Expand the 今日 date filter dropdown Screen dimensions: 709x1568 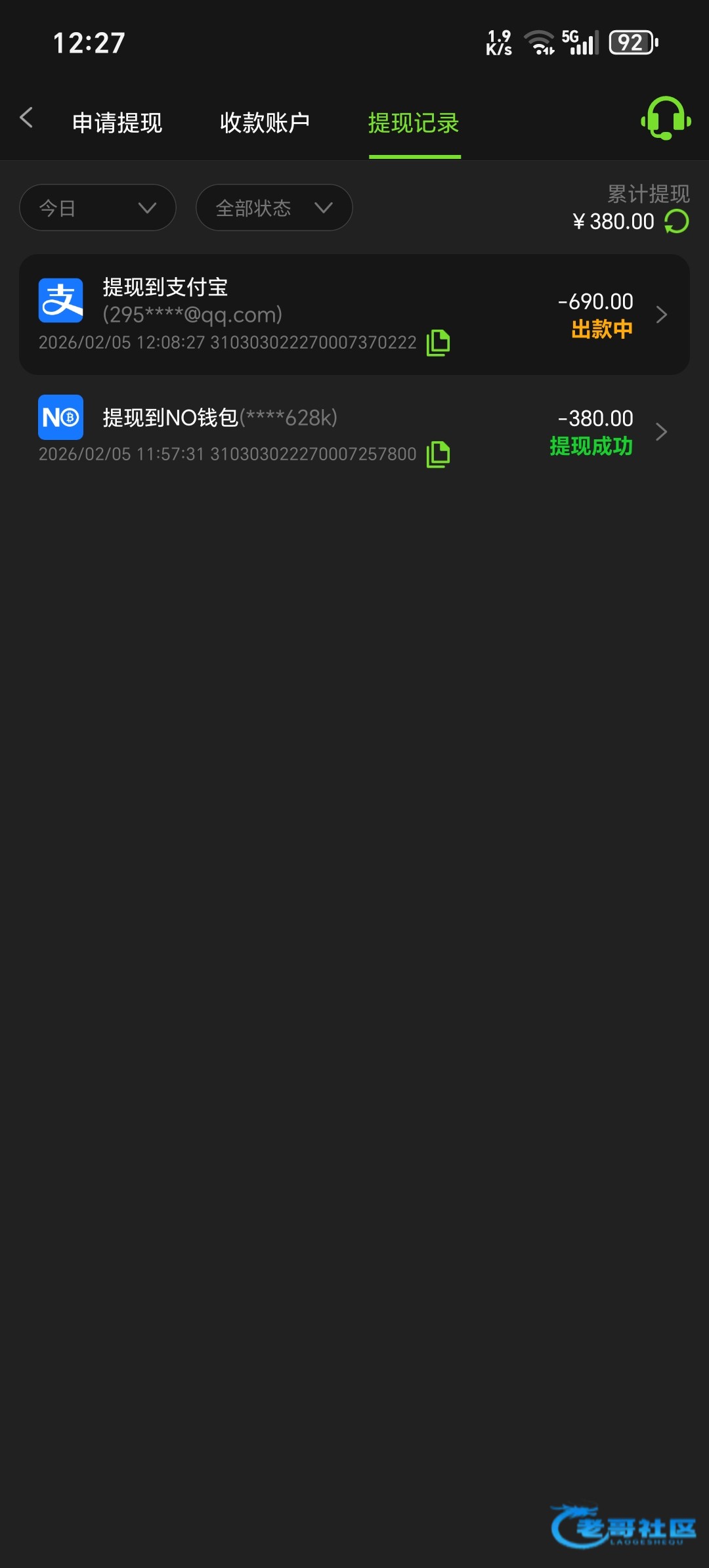click(x=98, y=208)
